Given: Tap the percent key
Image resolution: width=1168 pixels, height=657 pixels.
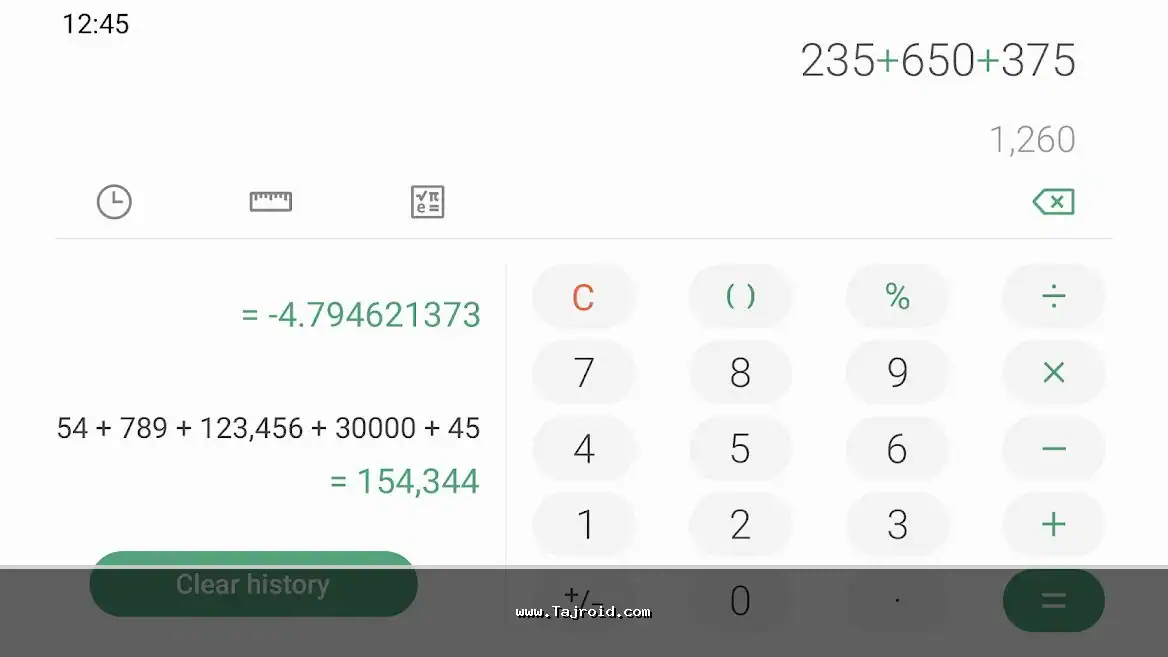Looking at the screenshot, I should (897, 297).
